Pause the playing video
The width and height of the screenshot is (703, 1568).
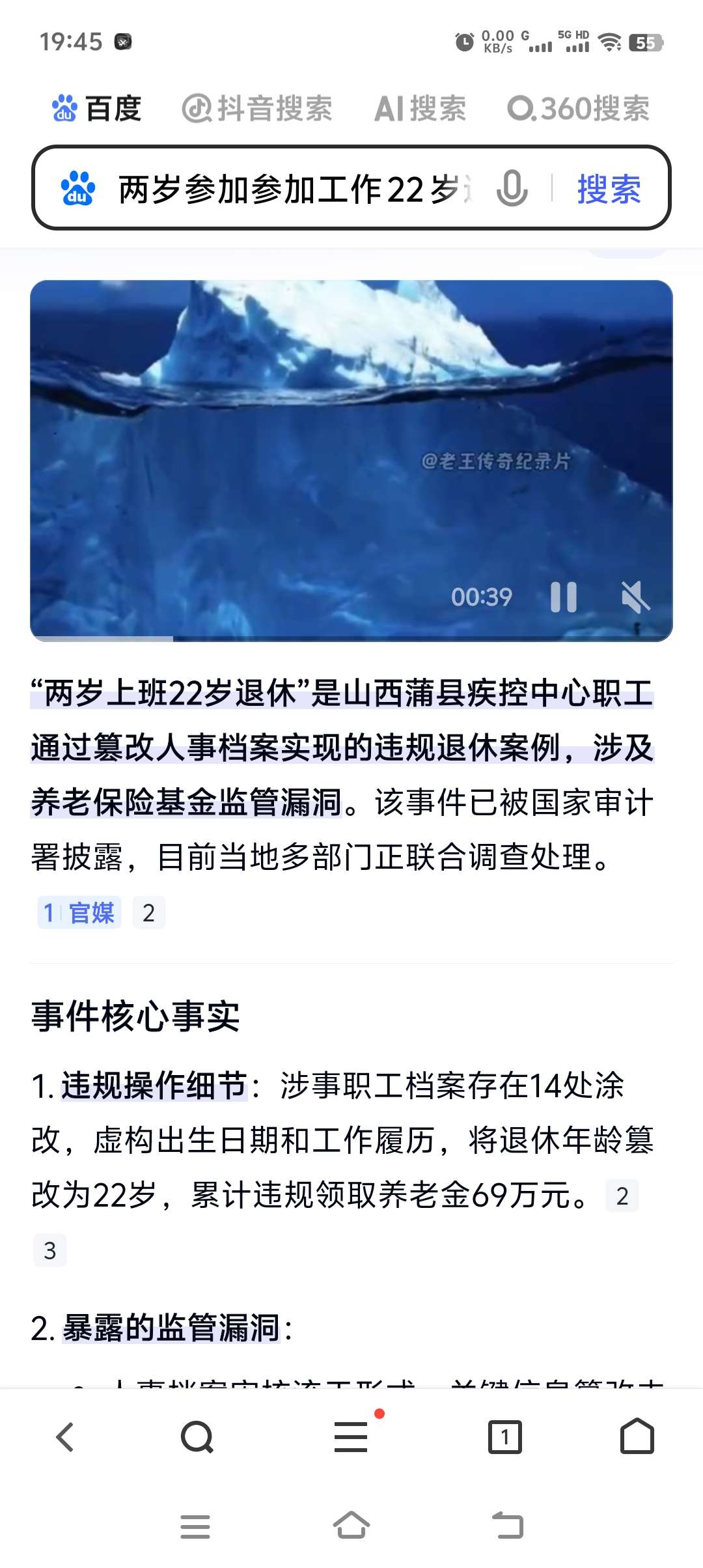pyautogui.click(x=563, y=596)
